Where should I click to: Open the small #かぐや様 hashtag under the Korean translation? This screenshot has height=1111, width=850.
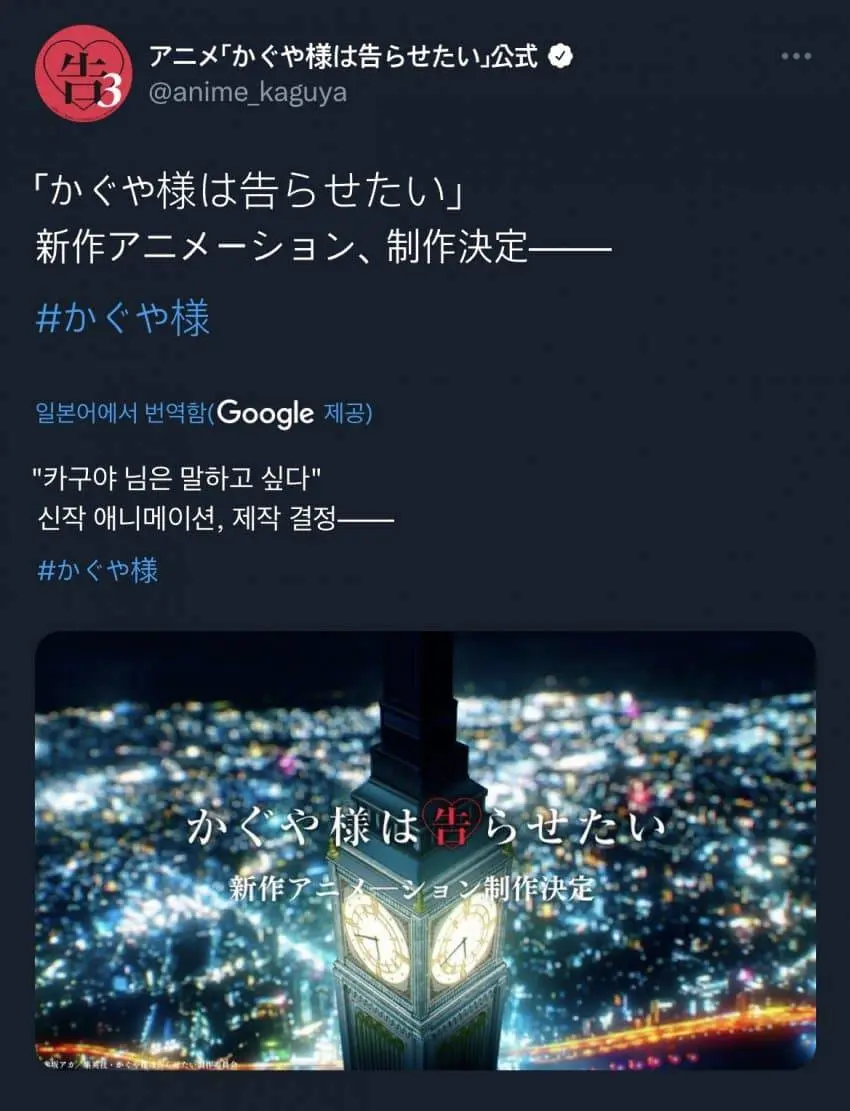pos(97,570)
